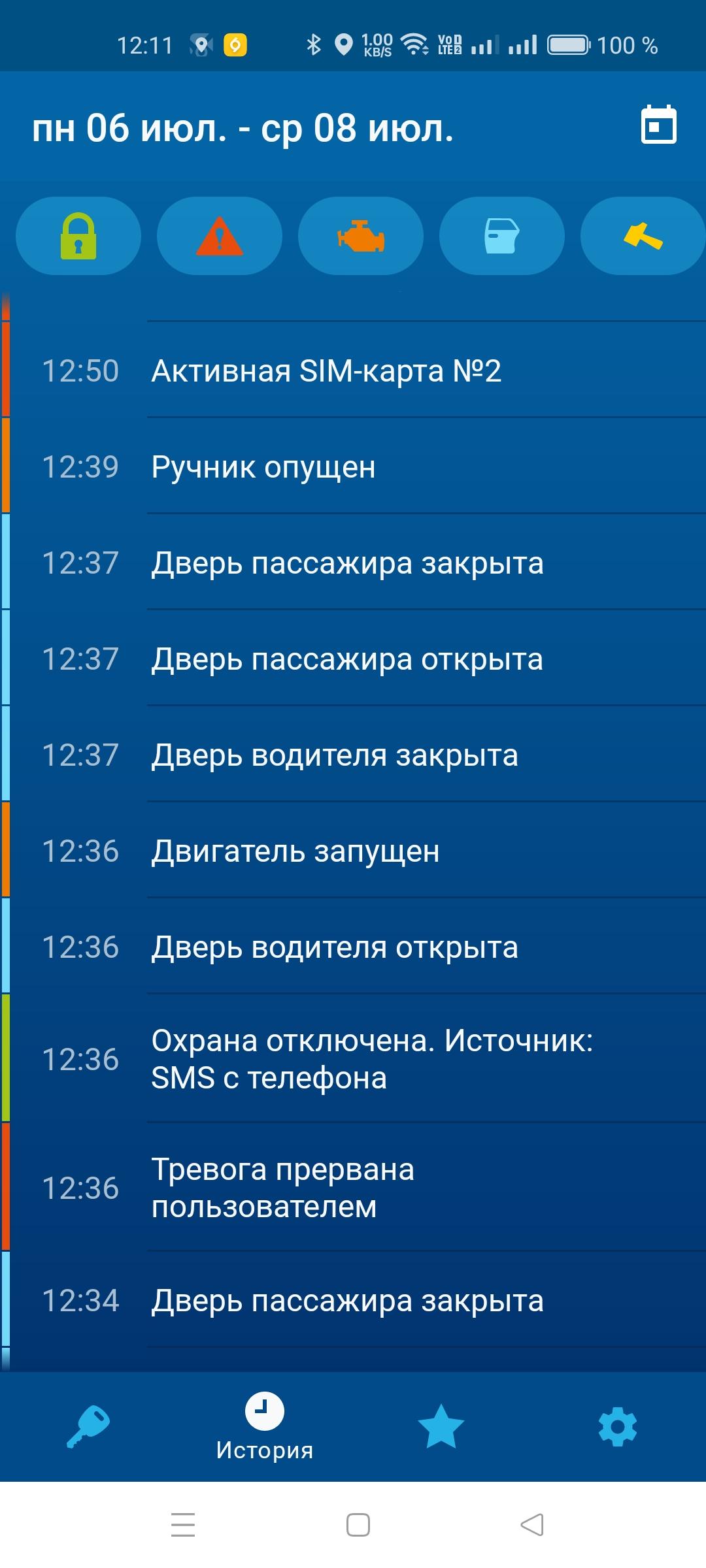The image size is (706, 1568).
Task: Open the Охрана отключена event
Action: click(353, 1058)
